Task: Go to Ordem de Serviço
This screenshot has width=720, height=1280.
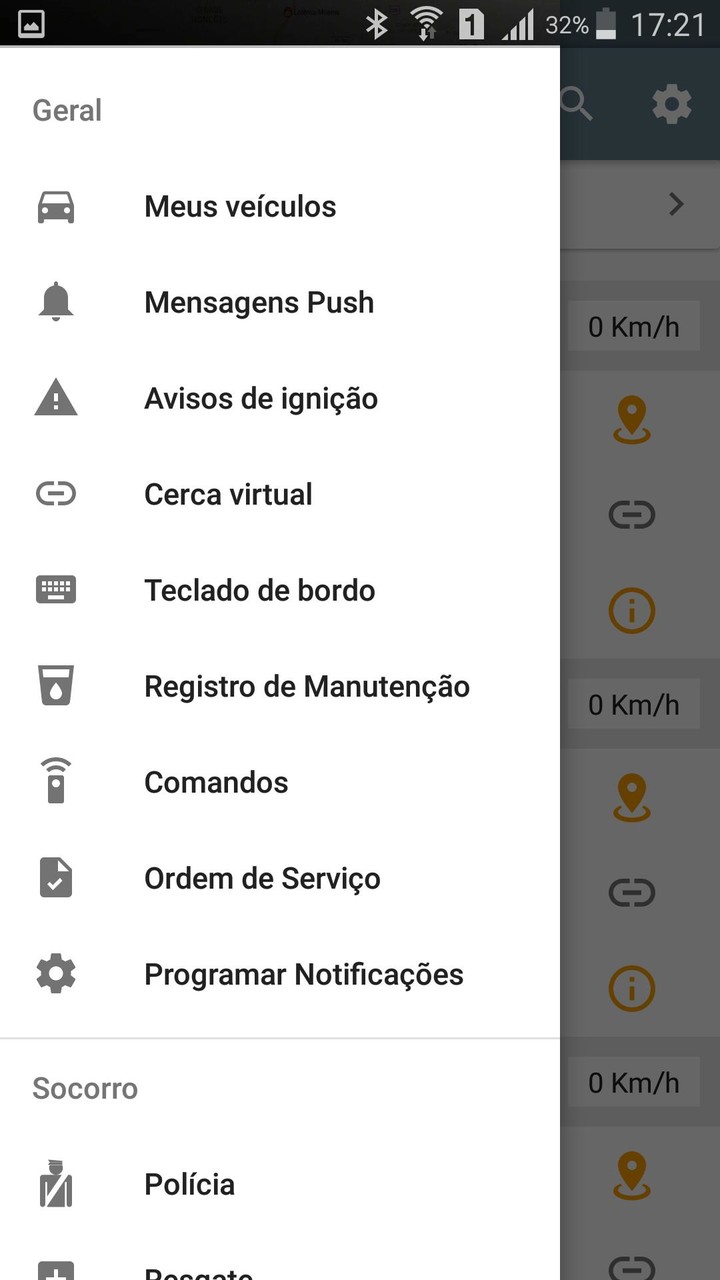Action: click(x=262, y=879)
